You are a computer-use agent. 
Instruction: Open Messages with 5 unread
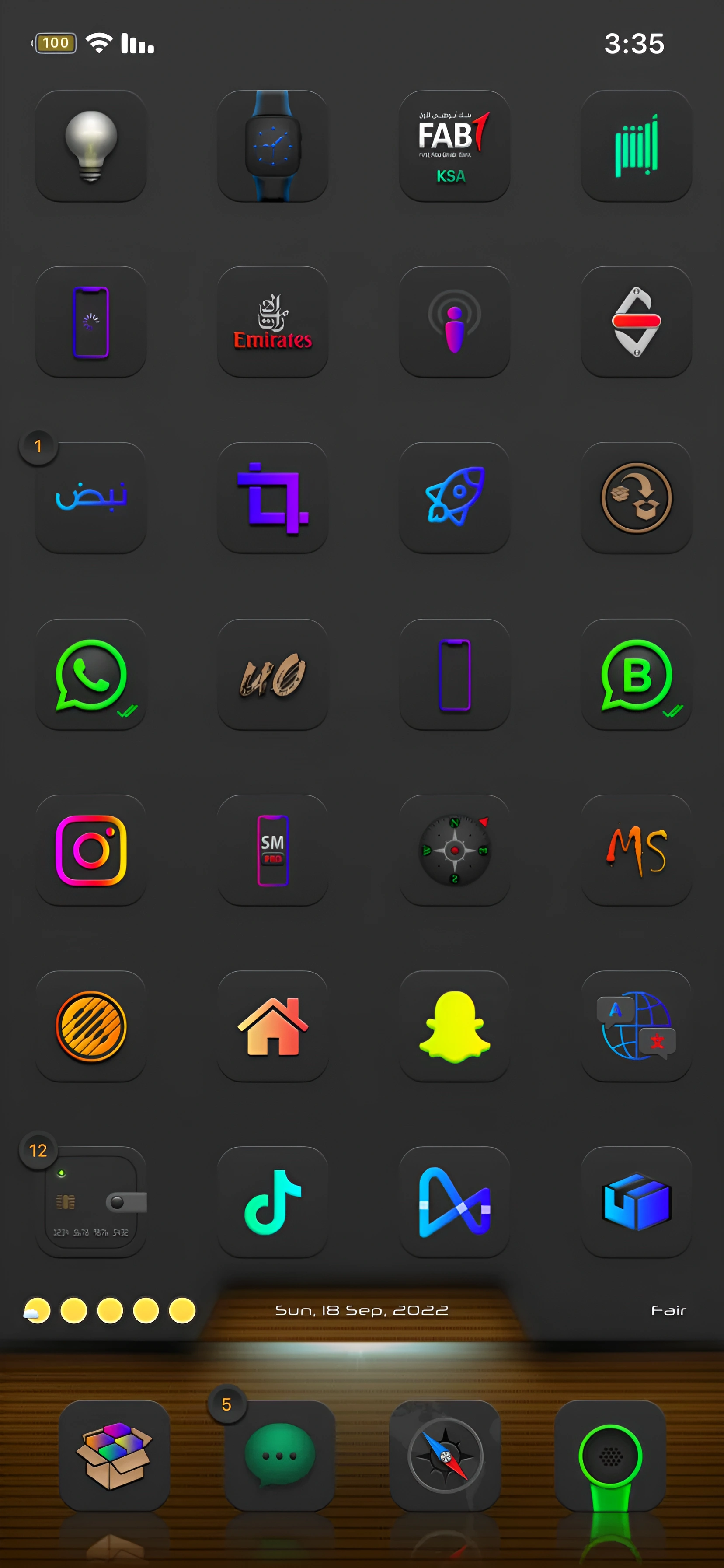tap(280, 1456)
